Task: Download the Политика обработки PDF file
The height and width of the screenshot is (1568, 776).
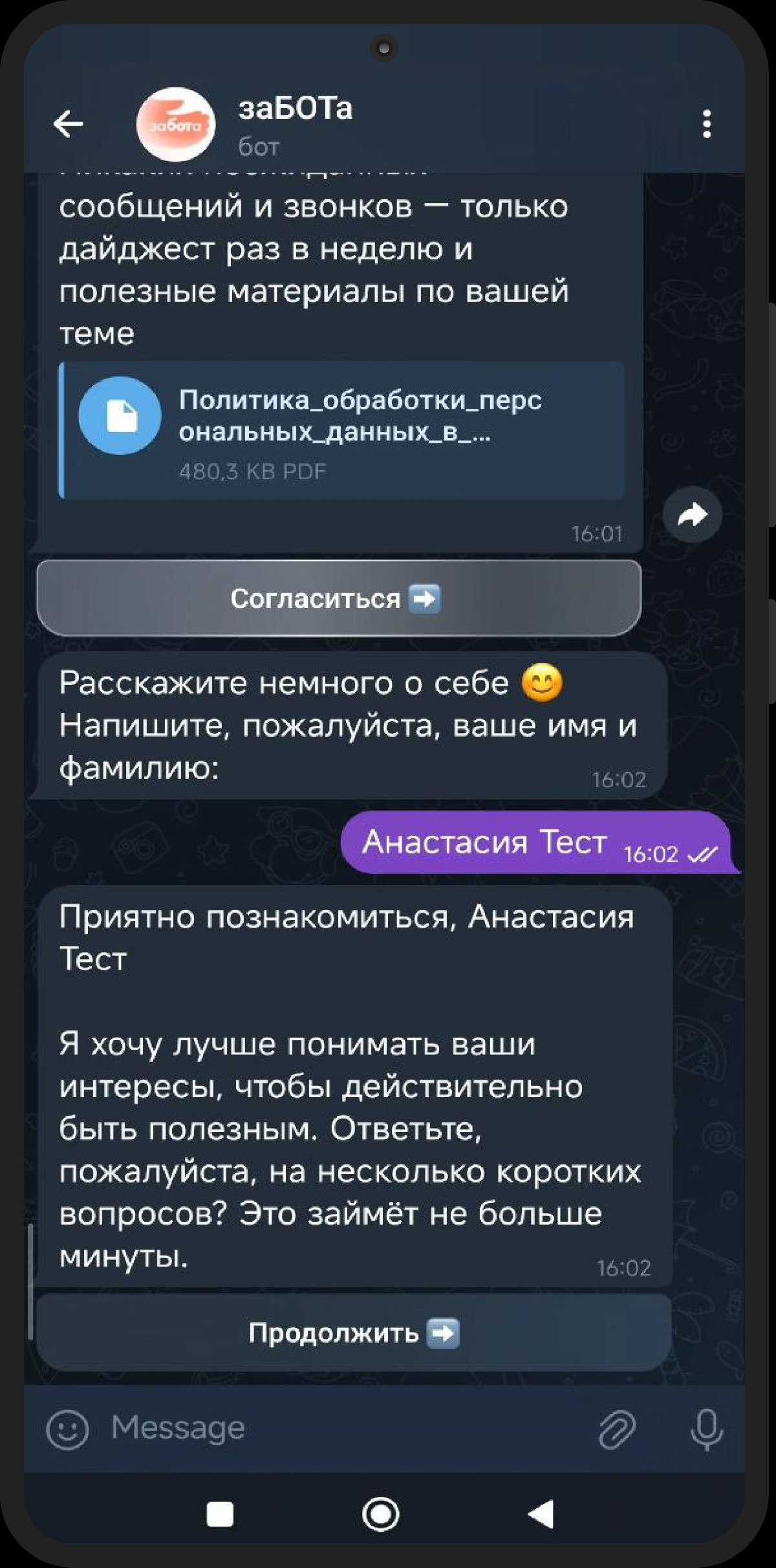Action: point(120,415)
